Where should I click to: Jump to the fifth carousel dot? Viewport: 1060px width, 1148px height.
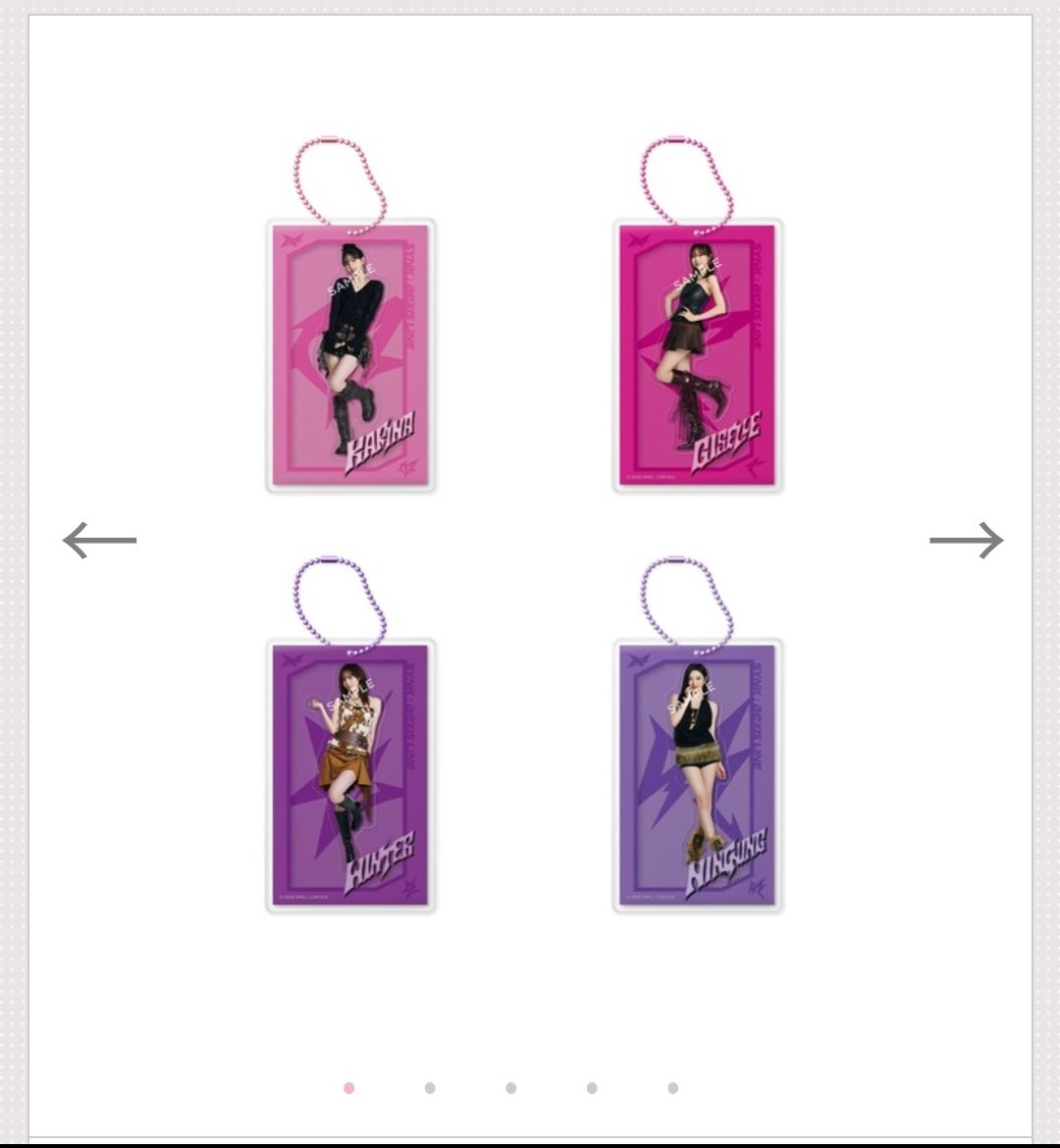[672, 1087]
